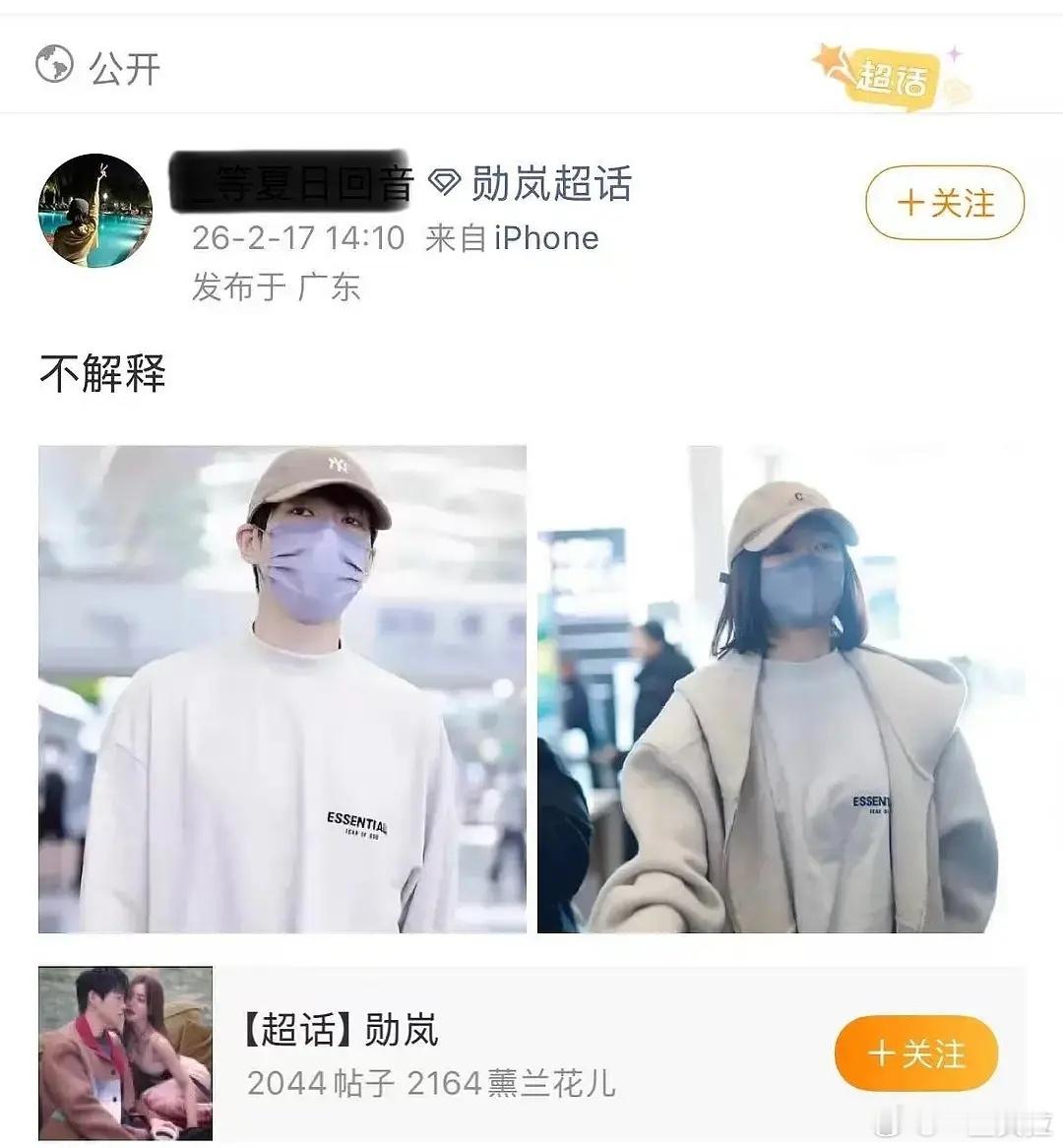Open left photo of person in white sweatshirt
Viewport: 1063px width, 1148px height.
(x=282, y=686)
